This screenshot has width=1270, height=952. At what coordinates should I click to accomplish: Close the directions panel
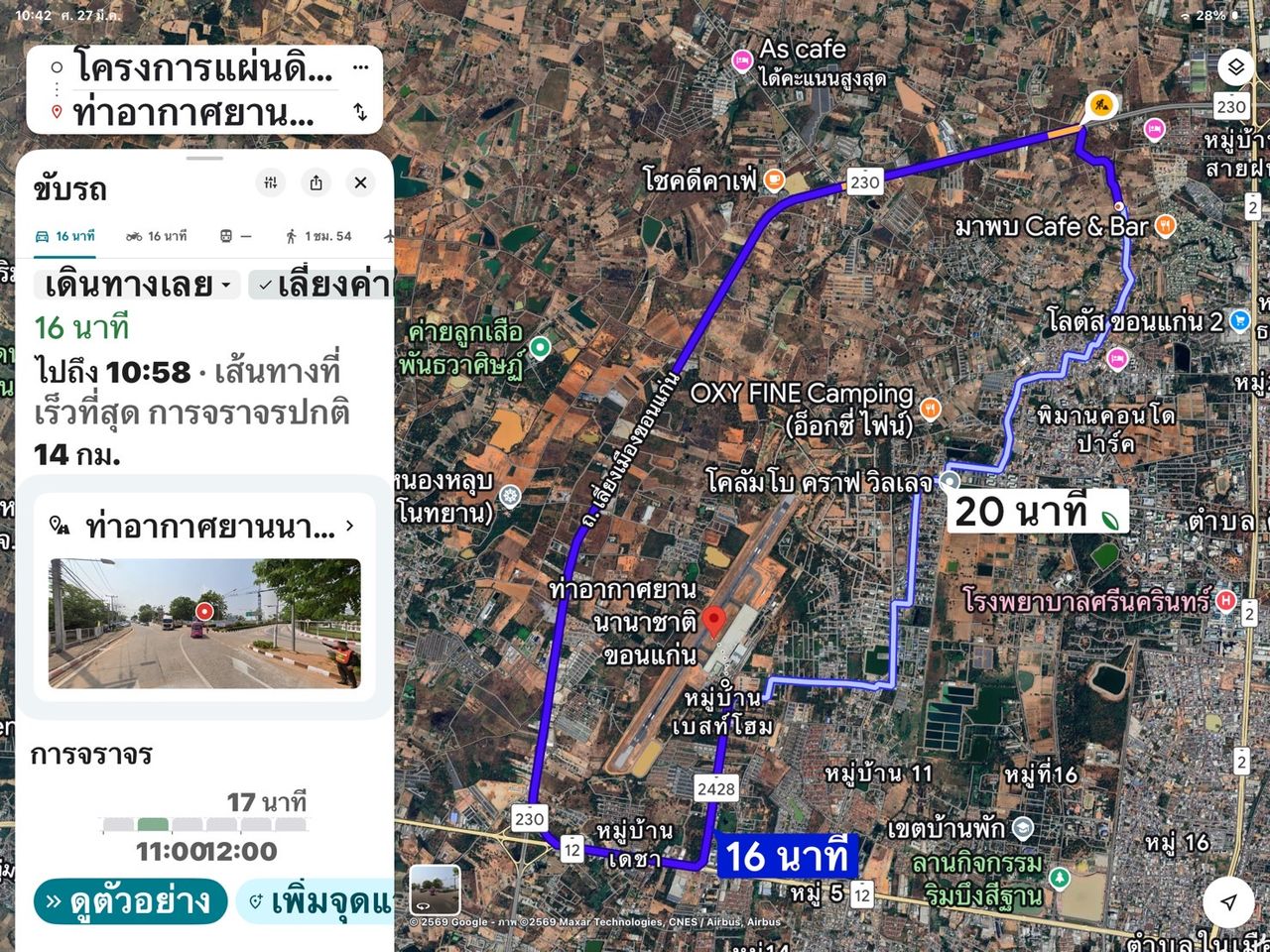(360, 182)
